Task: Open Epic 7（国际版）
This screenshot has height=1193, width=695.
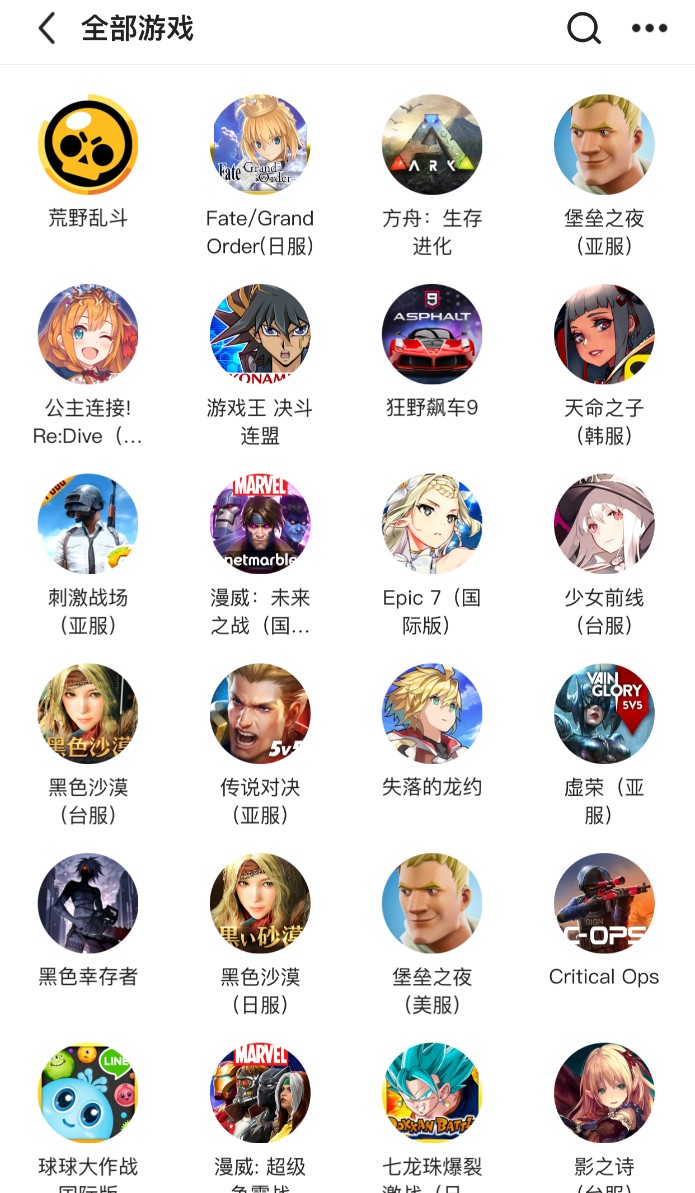Action: click(432, 524)
